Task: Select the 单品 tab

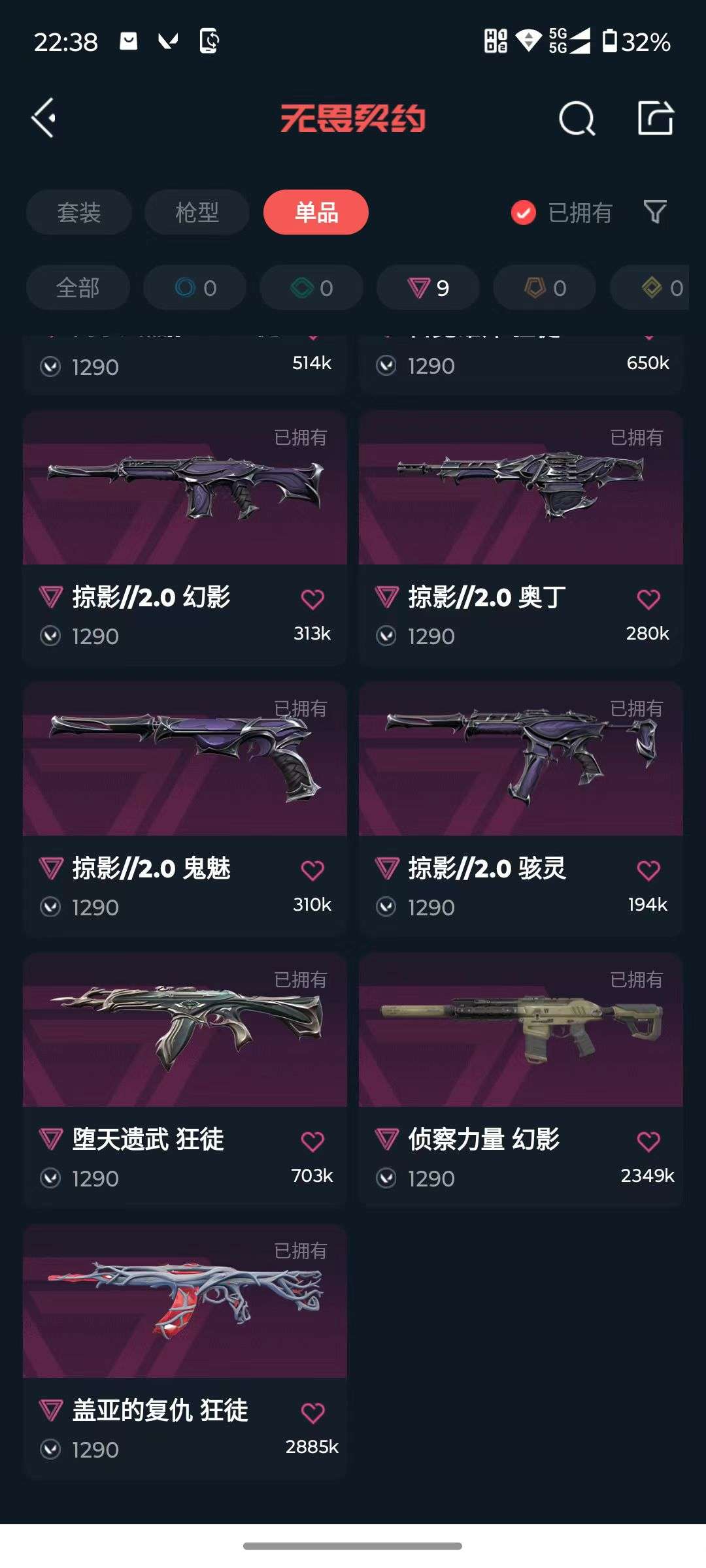Action: 316,212
